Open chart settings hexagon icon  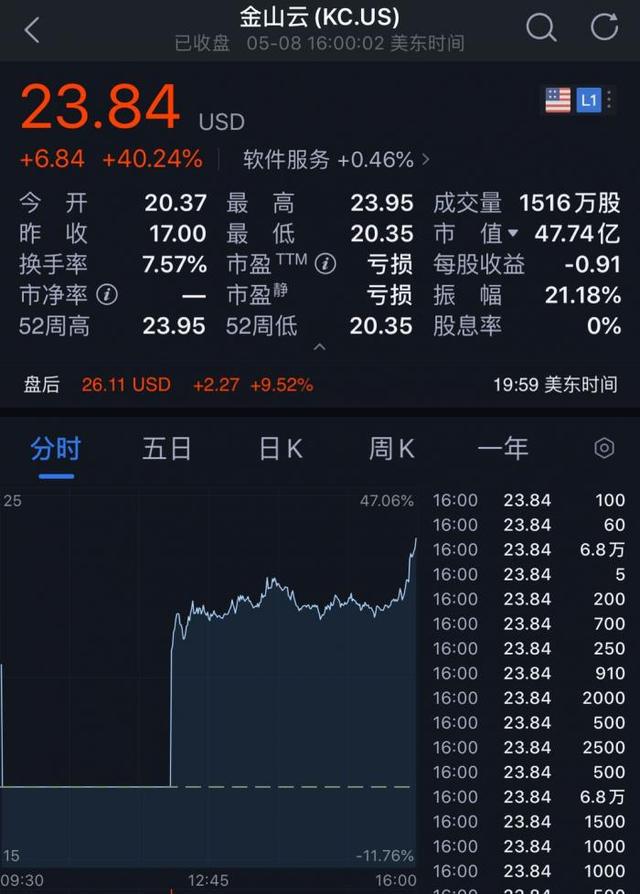pyautogui.click(x=604, y=448)
